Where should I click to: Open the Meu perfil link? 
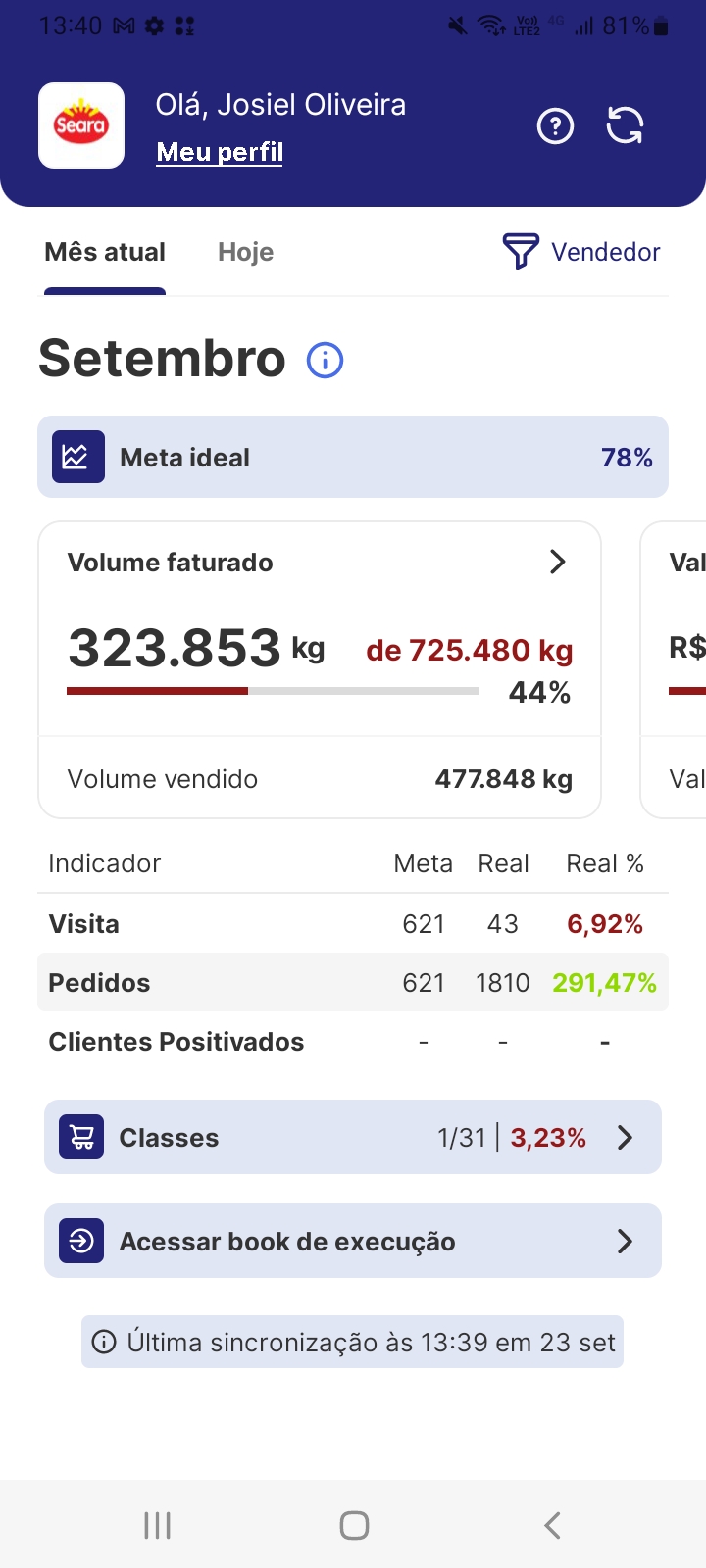[x=220, y=152]
